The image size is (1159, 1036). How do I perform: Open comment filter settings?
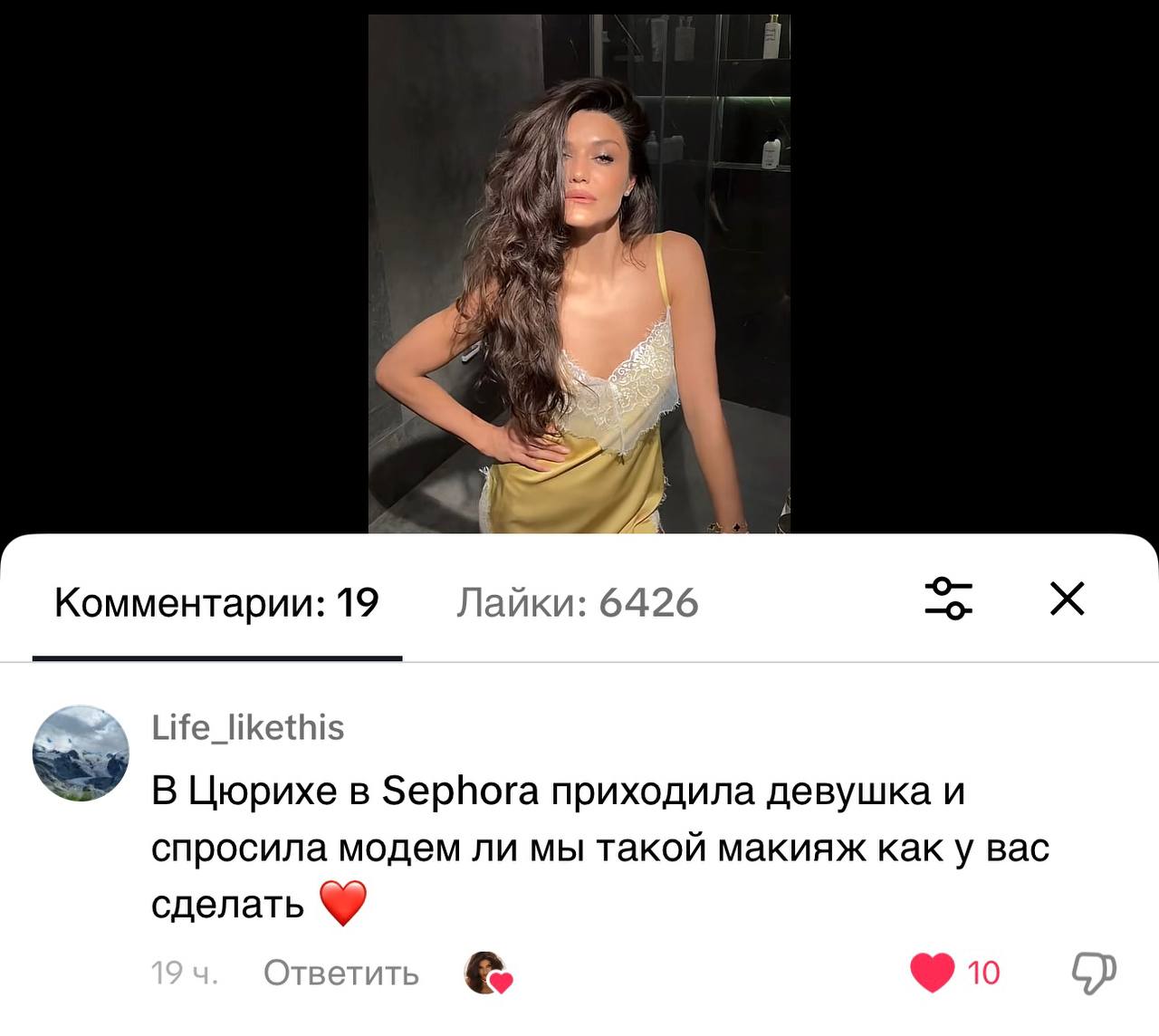point(948,599)
